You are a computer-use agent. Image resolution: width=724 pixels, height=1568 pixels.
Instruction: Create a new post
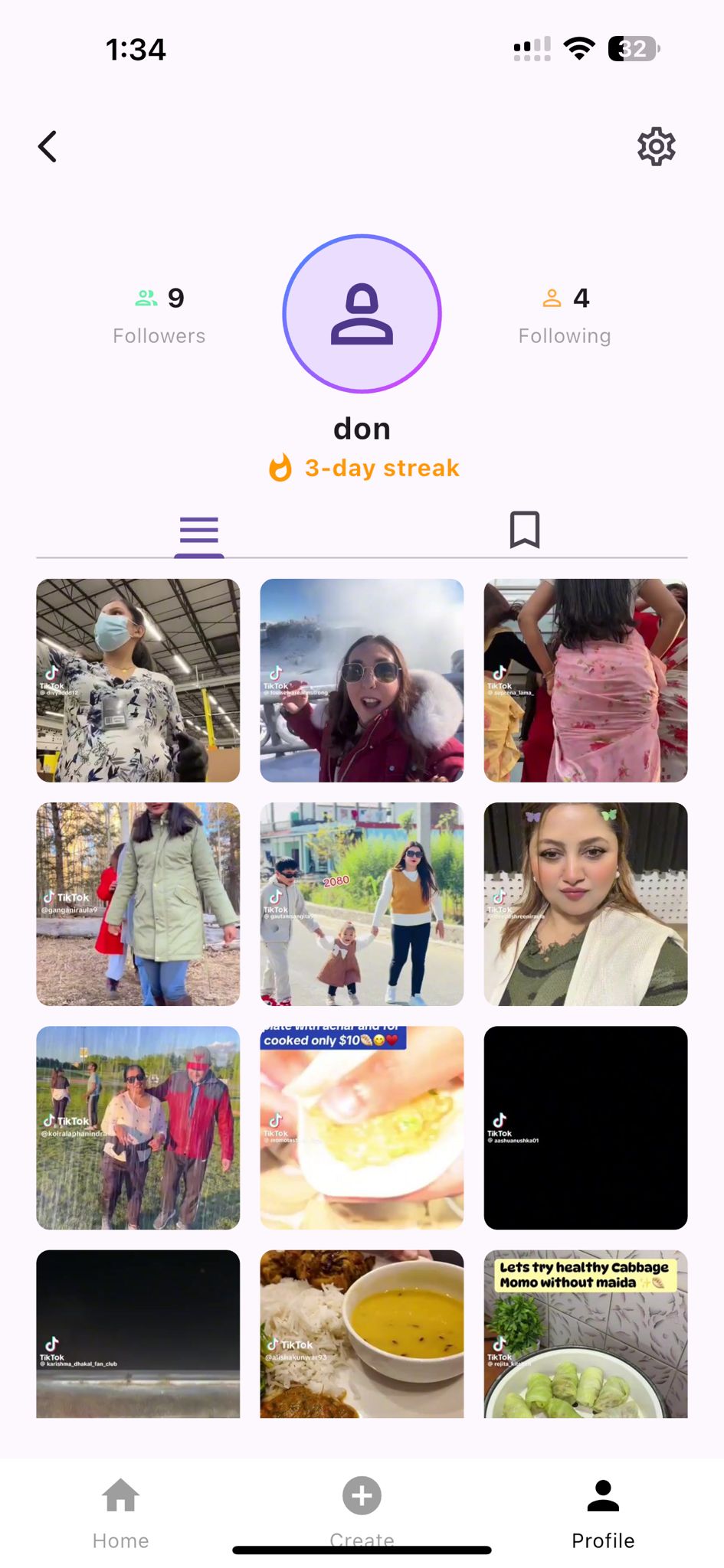[362, 1502]
